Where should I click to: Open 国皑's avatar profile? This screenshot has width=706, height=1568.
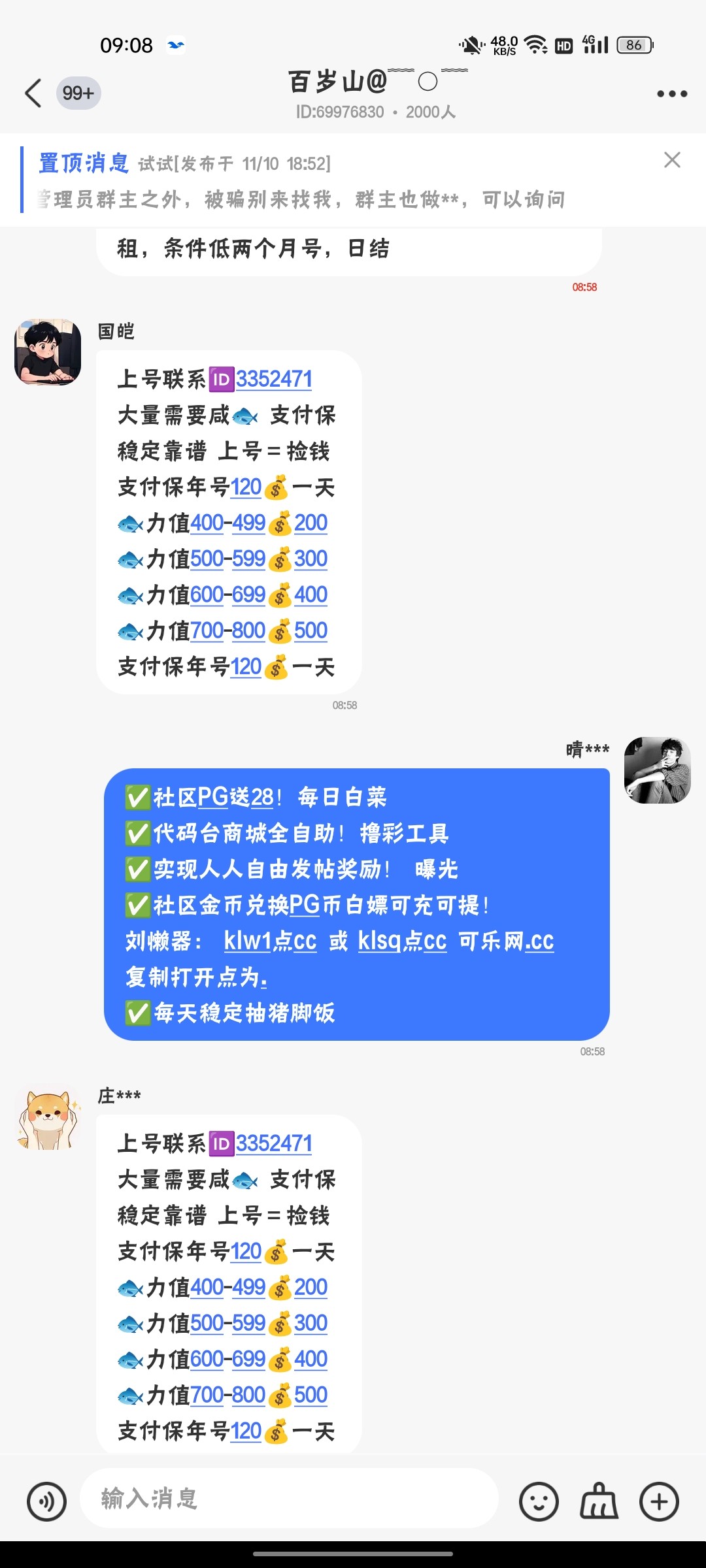tap(48, 352)
